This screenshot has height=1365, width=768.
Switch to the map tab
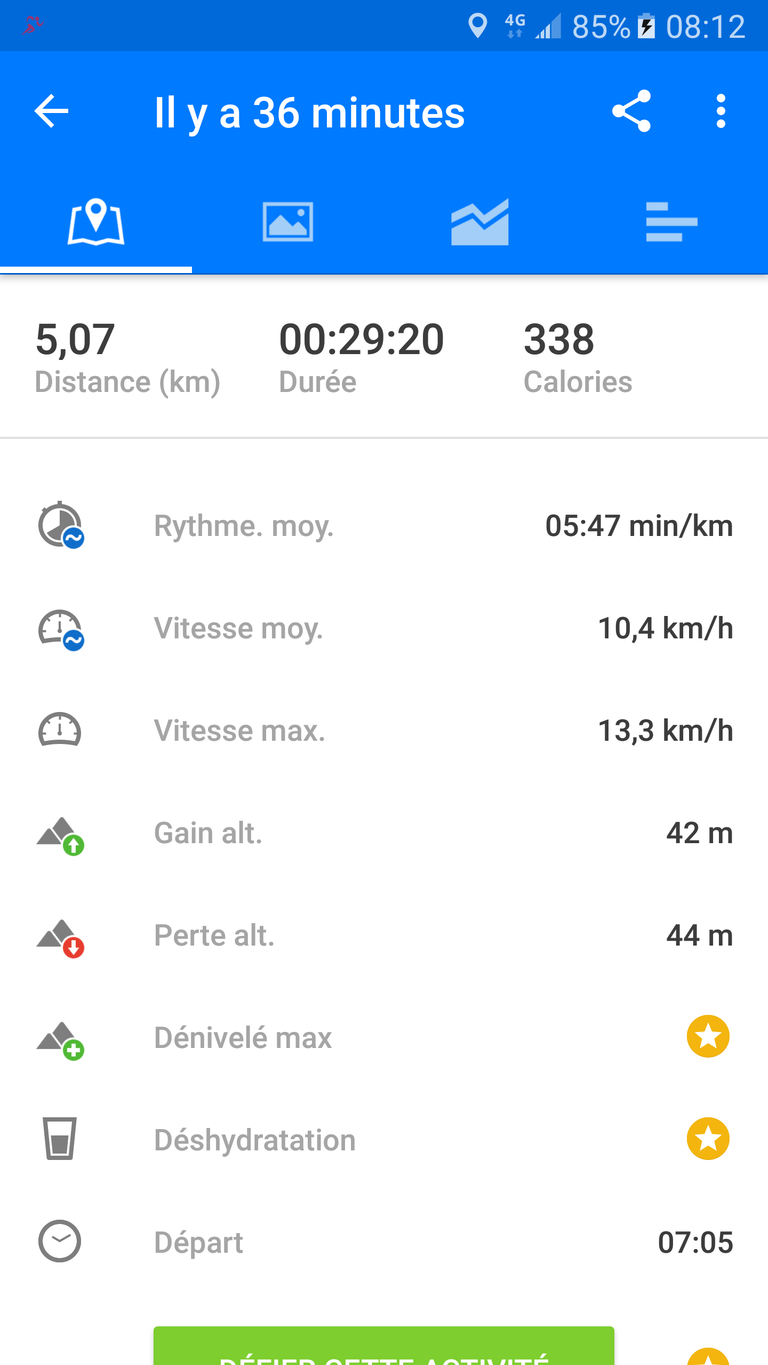[x=96, y=221]
